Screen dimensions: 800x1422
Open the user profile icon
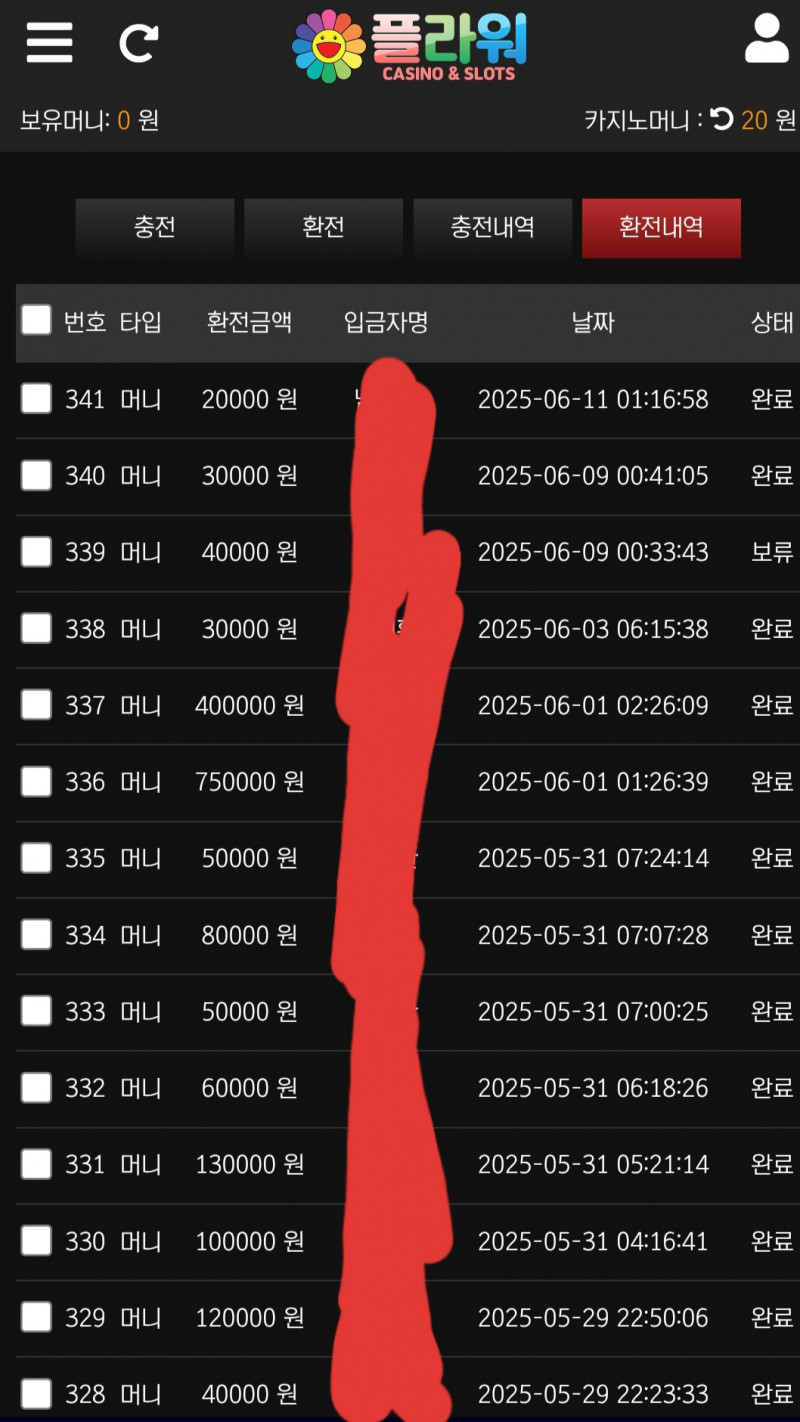(767, 40)
